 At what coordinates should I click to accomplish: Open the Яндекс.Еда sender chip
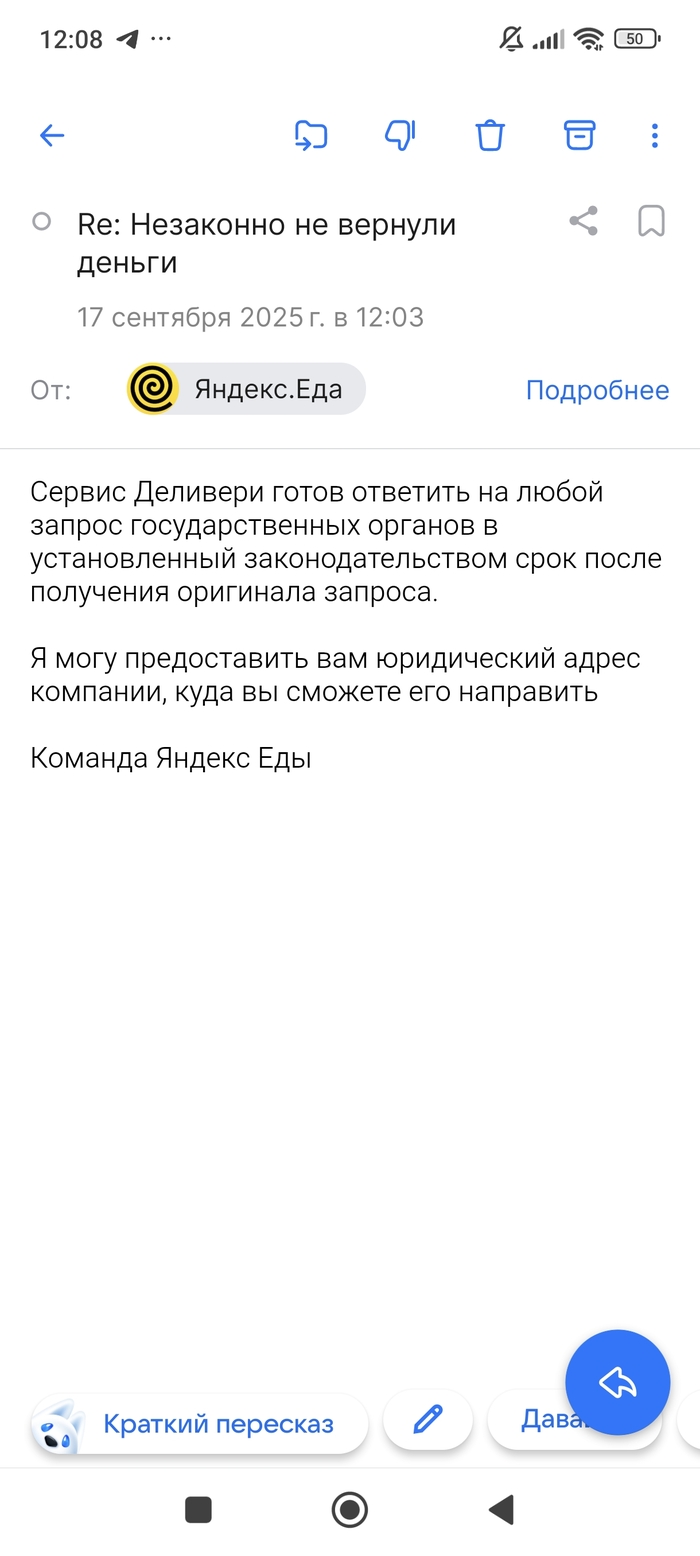pyautogui.click(x=246, y=389)
